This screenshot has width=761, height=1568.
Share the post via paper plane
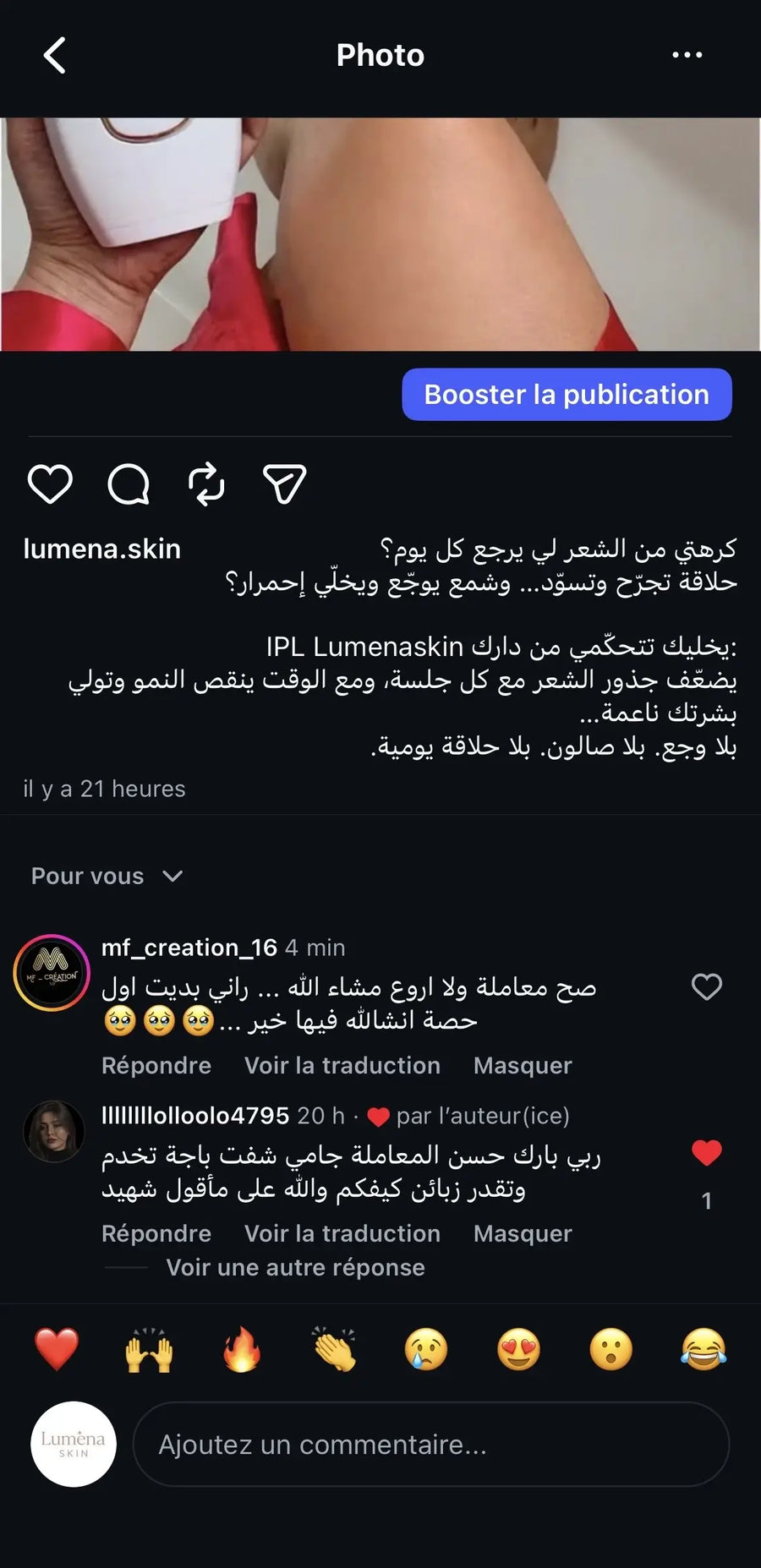tap(284, 484)
